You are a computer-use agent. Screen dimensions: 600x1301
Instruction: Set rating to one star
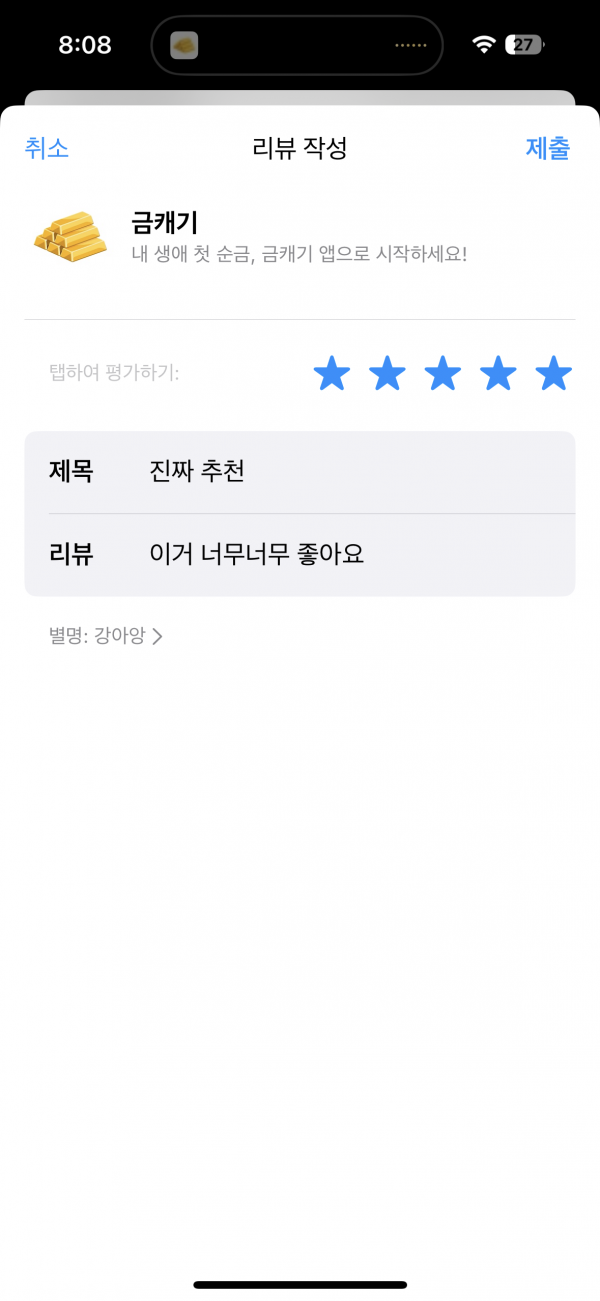[x=332, y=373]
